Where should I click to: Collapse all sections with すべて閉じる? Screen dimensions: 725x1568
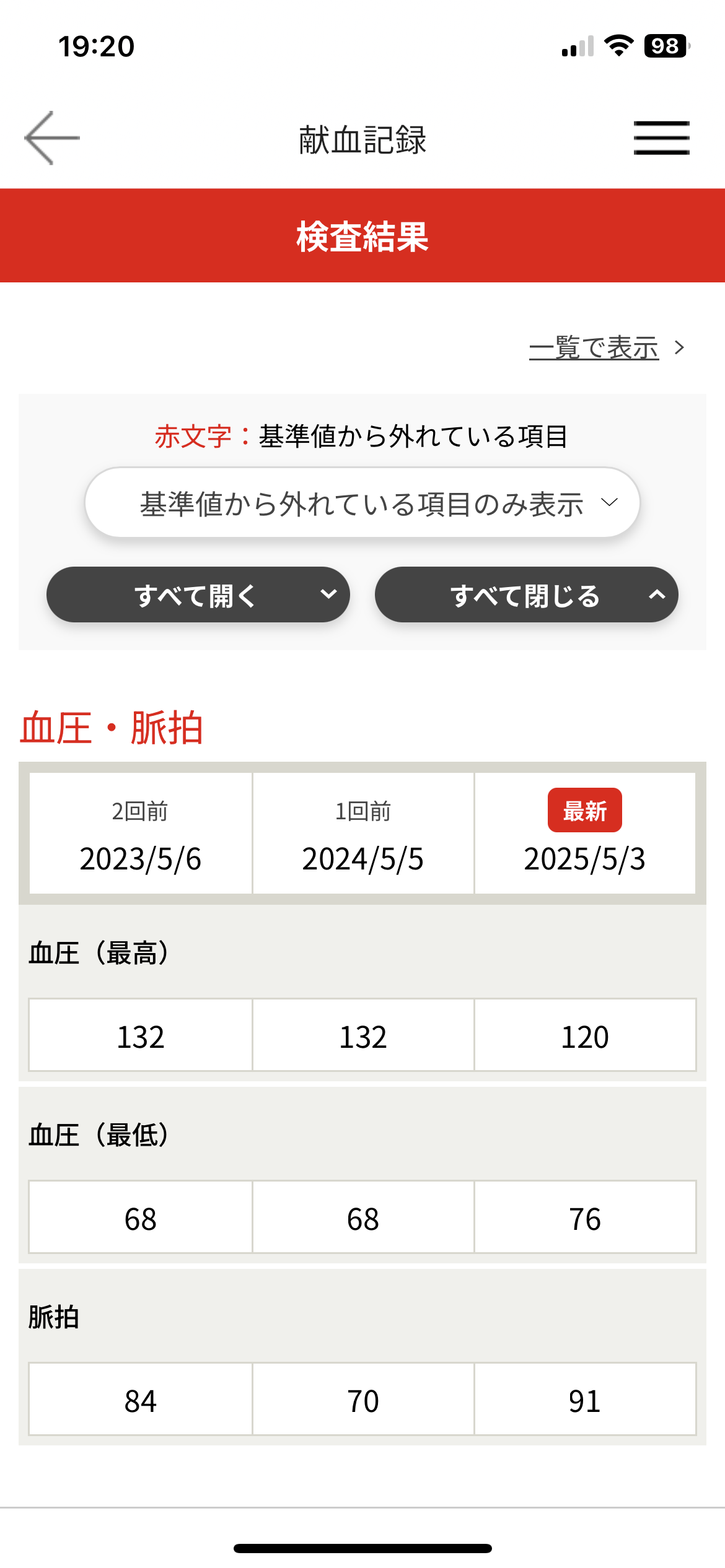(527, 595)
